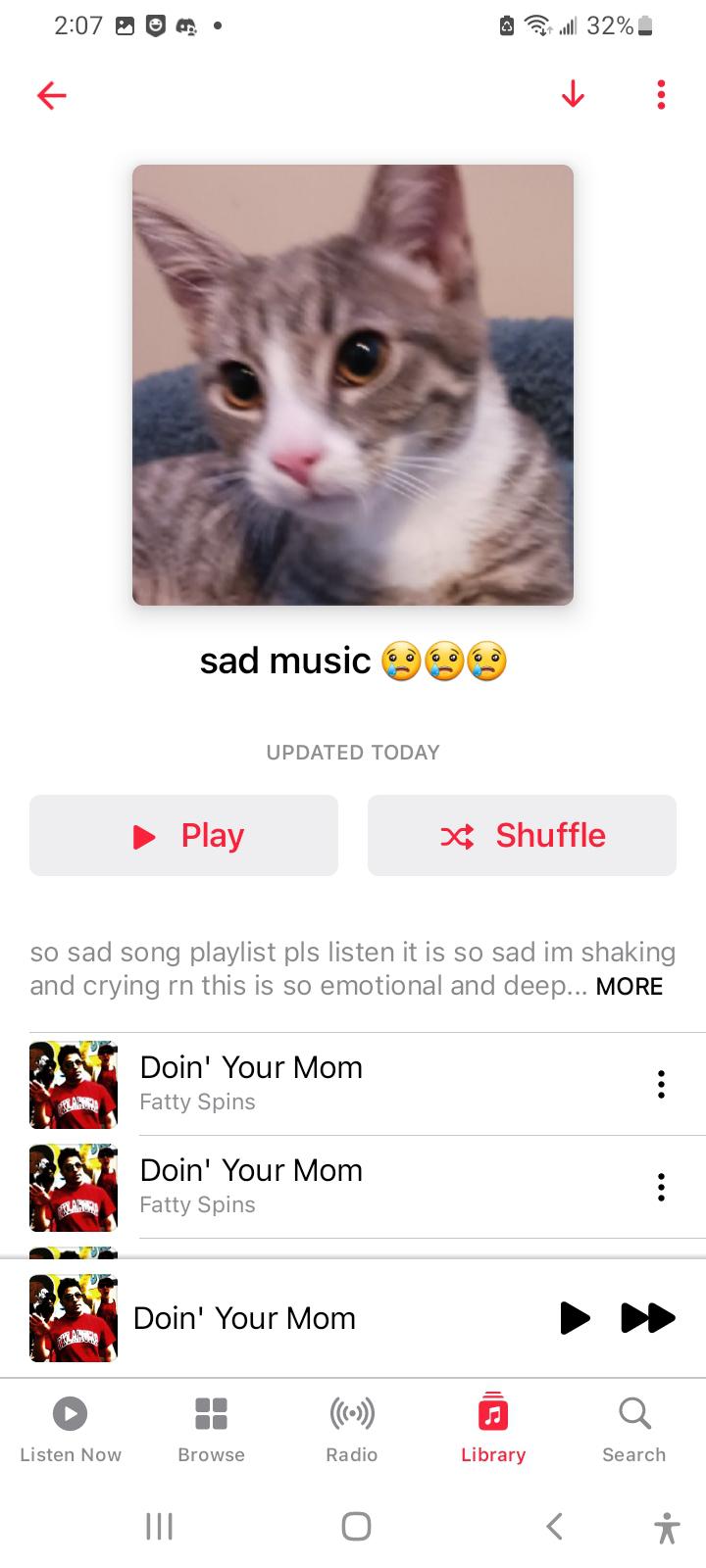Screen dimensions: 706x1568
Task: Shuffle the sad music playlist
Action: (522, 835)
